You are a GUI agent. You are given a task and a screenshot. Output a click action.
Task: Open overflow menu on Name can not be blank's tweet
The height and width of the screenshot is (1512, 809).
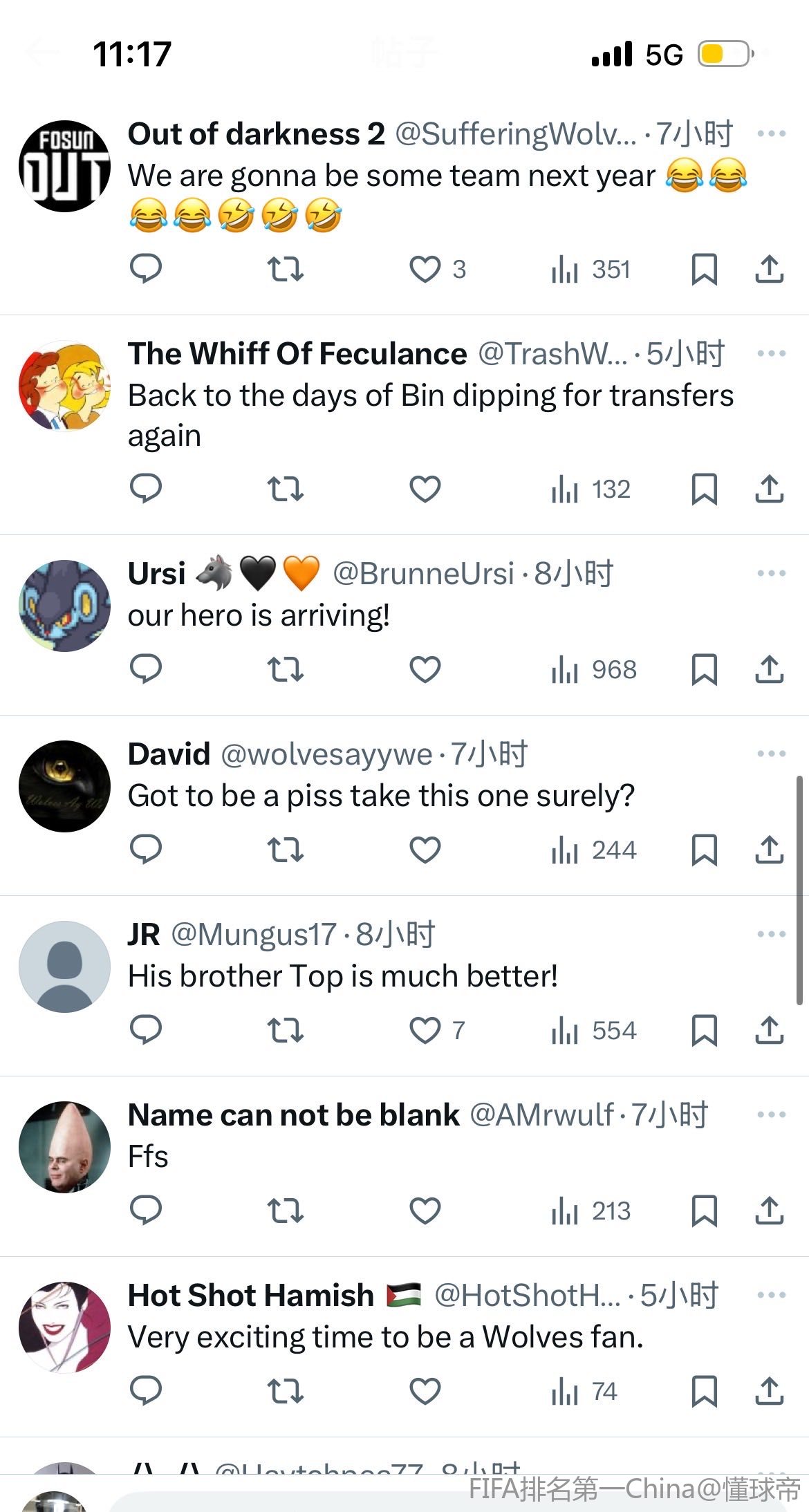point(771,1114)
